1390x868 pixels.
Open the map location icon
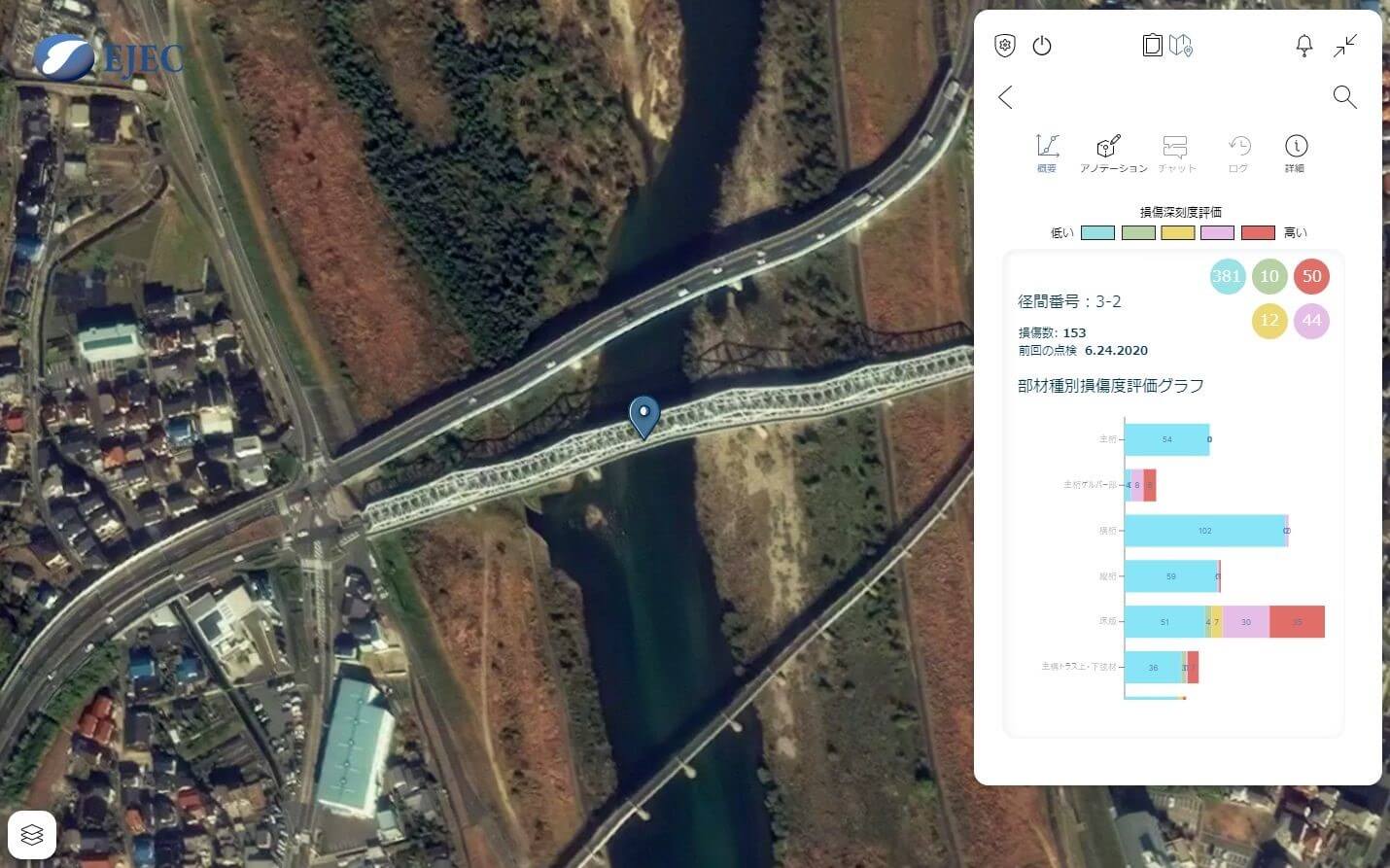tap(1181, 46)
